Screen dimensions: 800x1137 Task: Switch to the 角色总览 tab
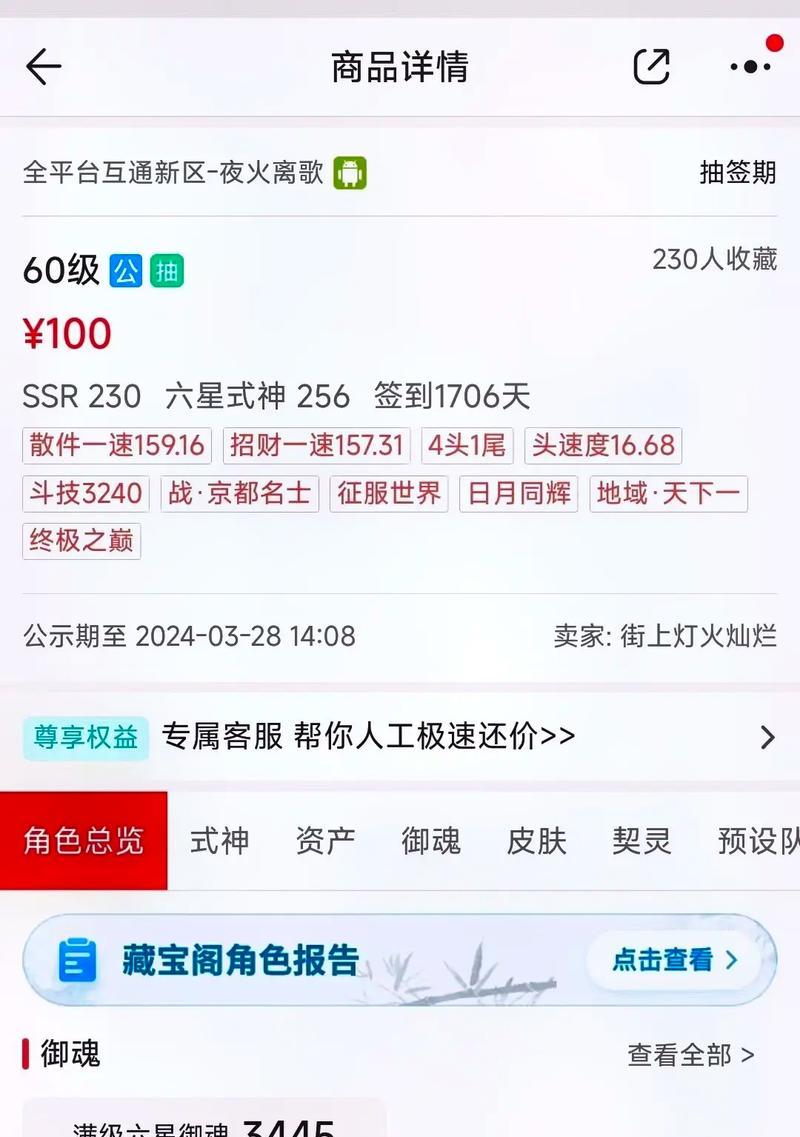(x=83, y=841)
